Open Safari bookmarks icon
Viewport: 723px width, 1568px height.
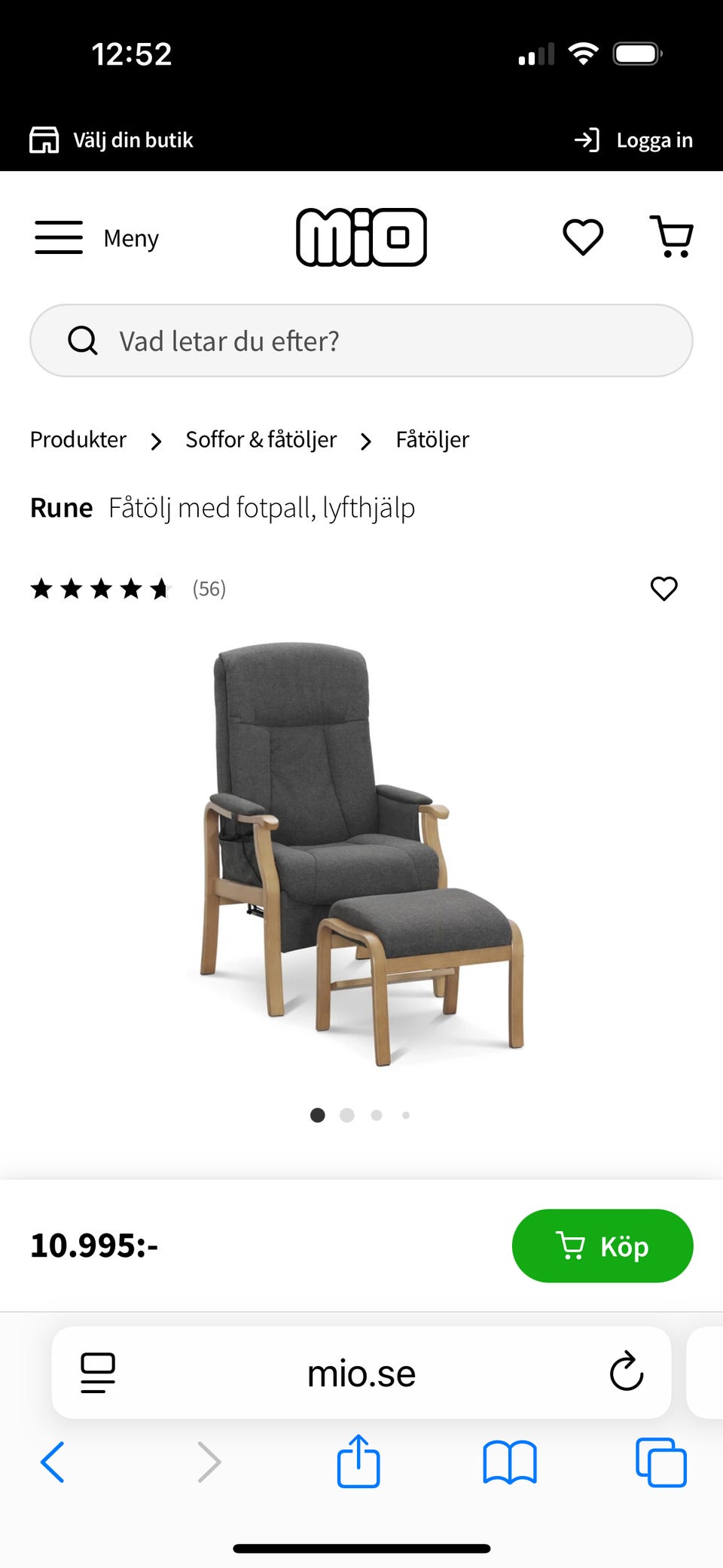pos(509,1462)
